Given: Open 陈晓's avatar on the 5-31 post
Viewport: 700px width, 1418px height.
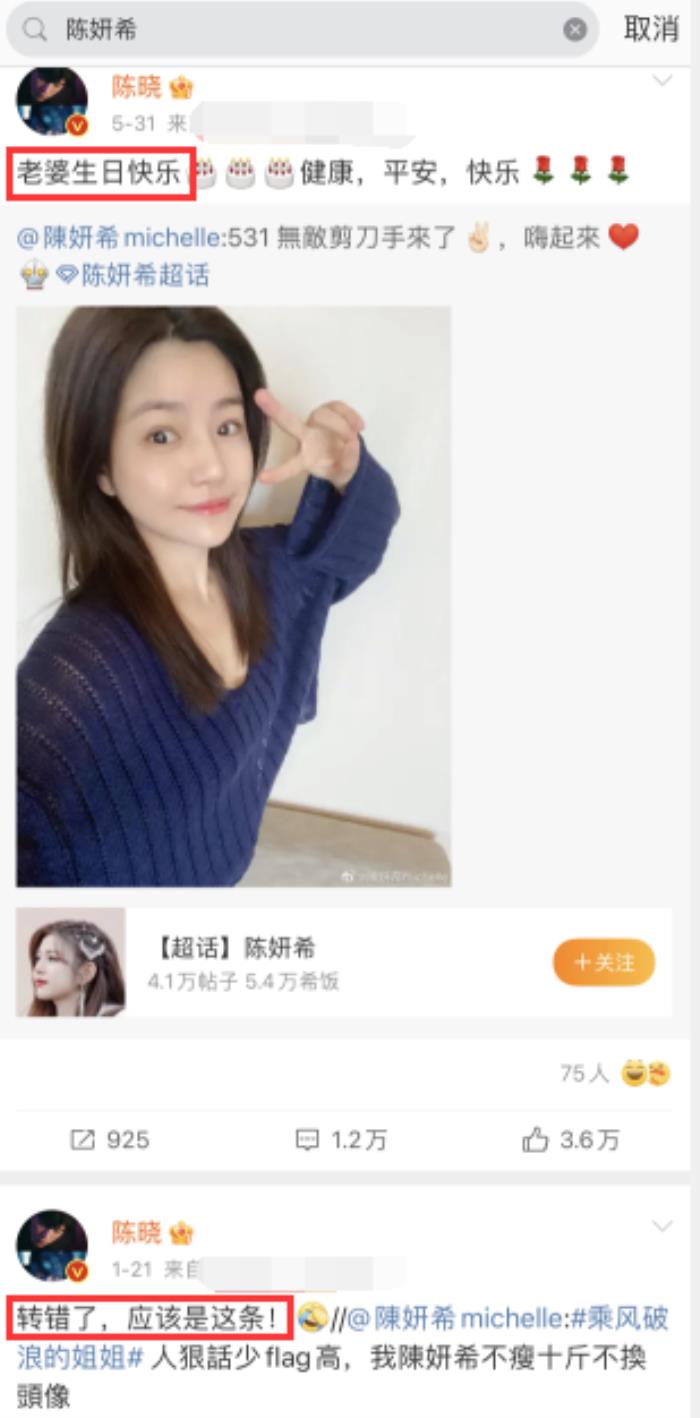Looking at the screenshot, I should (52, 102).
